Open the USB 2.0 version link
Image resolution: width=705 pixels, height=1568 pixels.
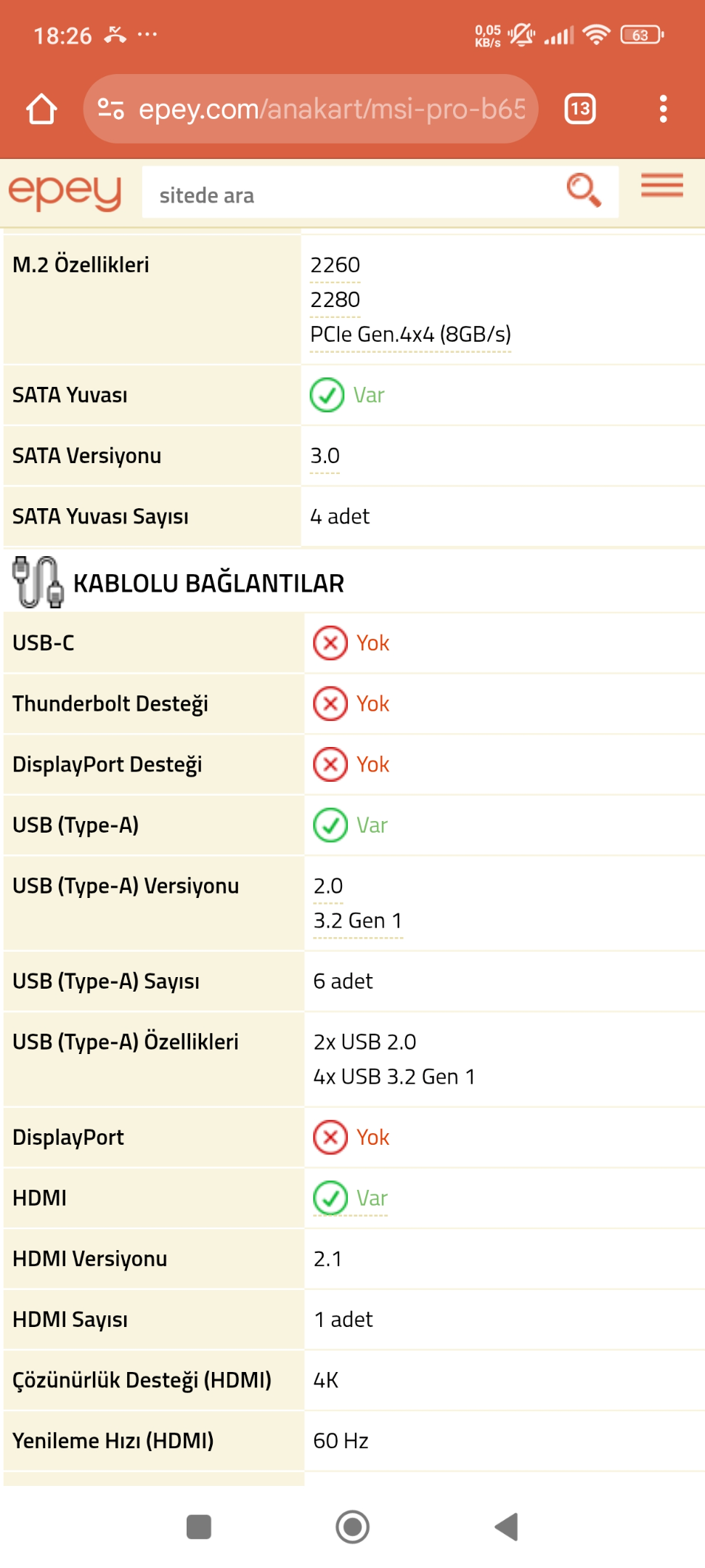pos(328,886)
